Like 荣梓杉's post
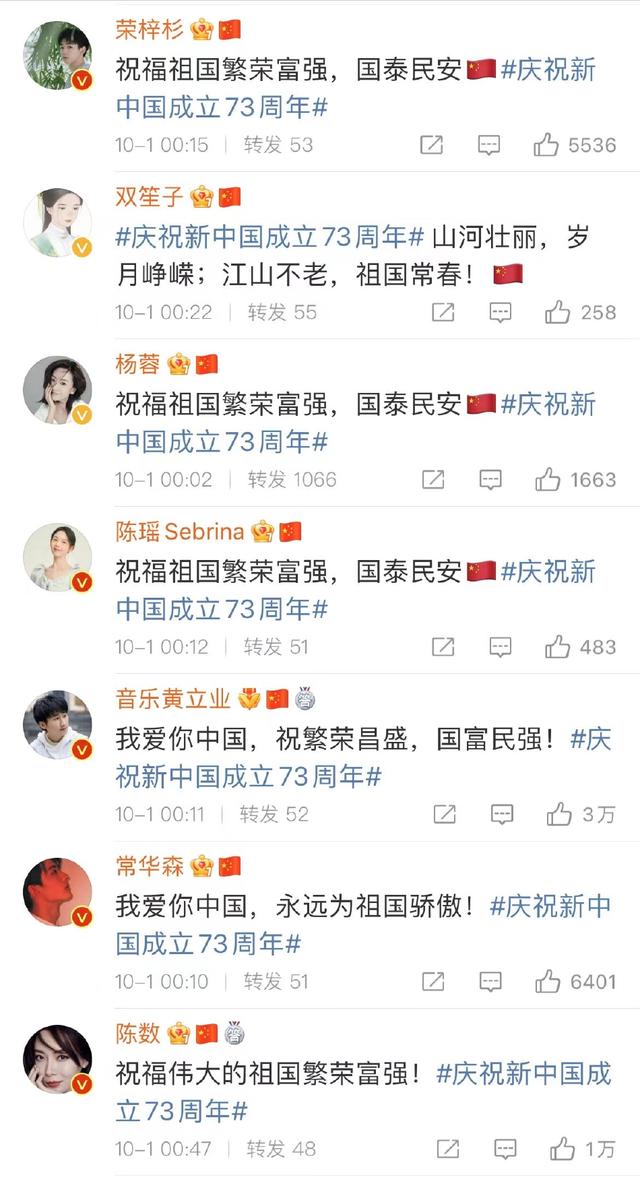The image size is (640, 1180). (546, 146)
